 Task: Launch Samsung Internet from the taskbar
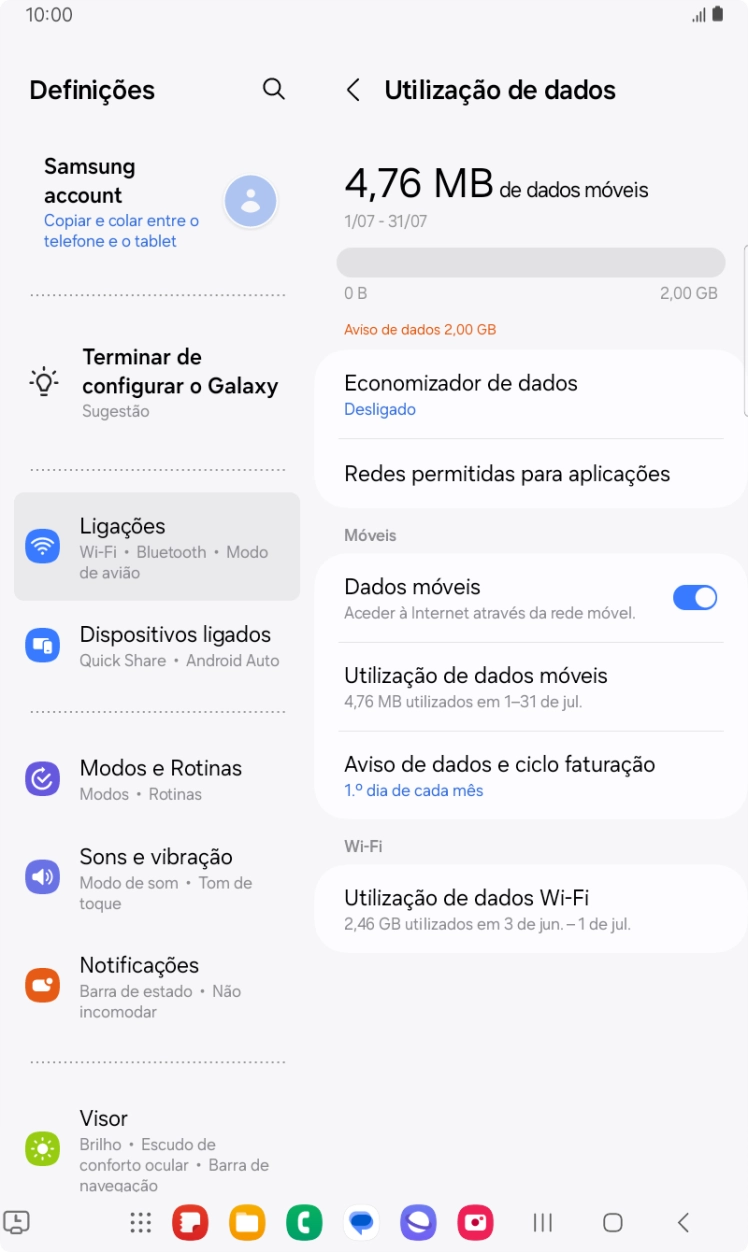(418, 1222)
